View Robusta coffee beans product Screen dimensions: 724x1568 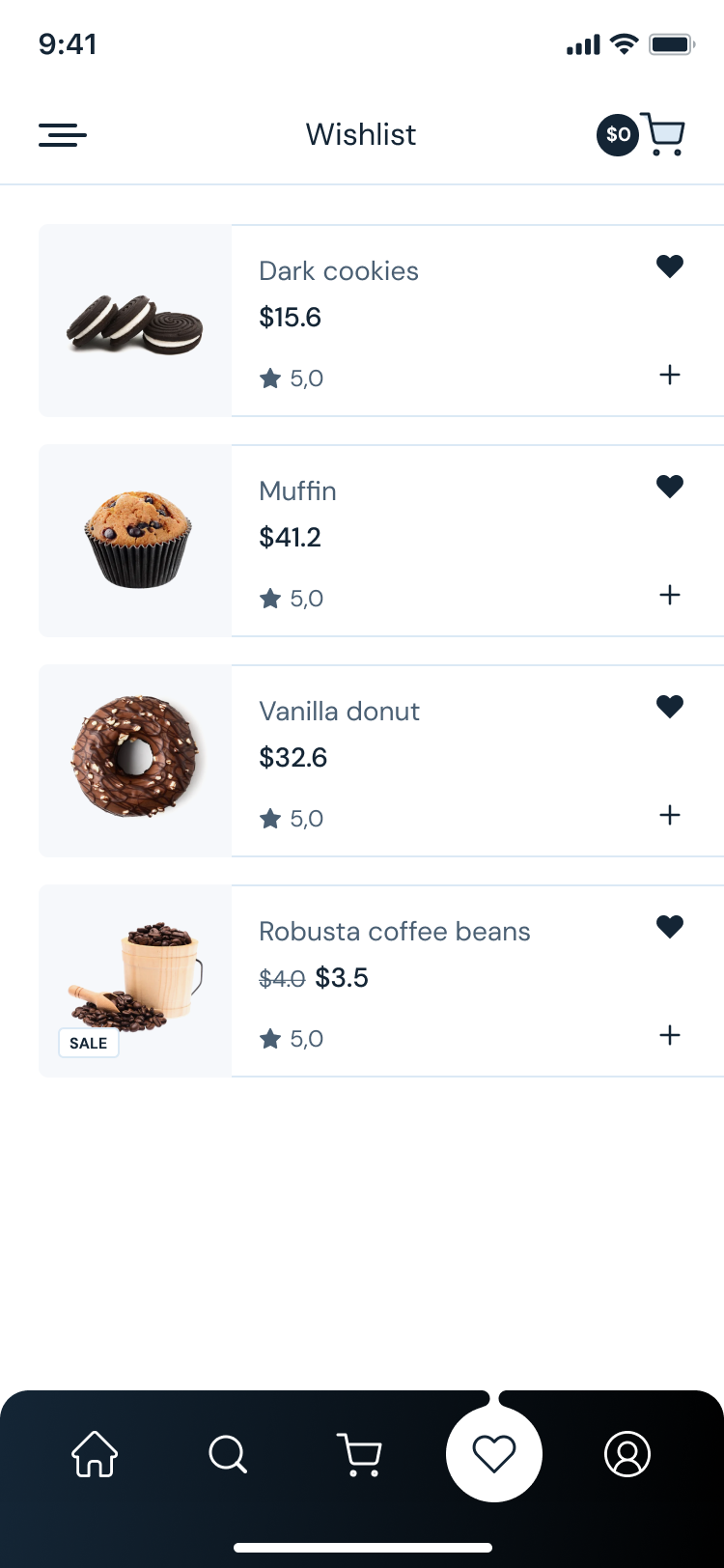[135, 980]
